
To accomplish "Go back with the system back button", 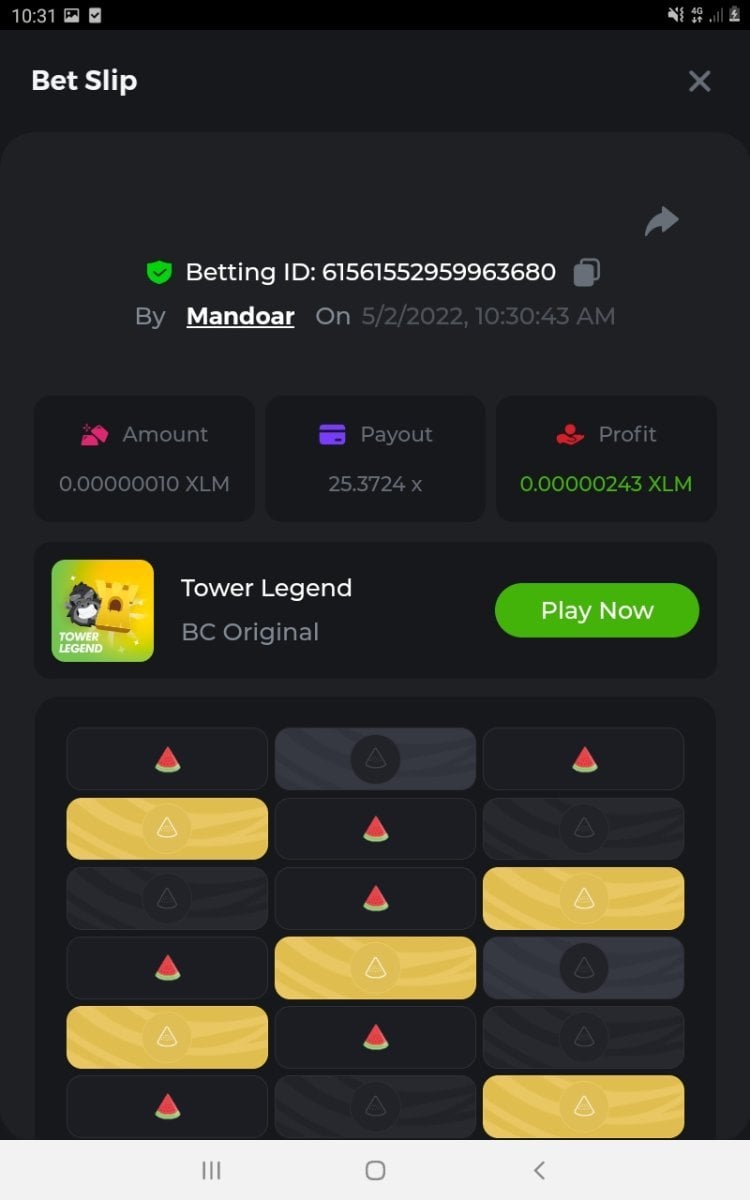I will [539, 1170].
